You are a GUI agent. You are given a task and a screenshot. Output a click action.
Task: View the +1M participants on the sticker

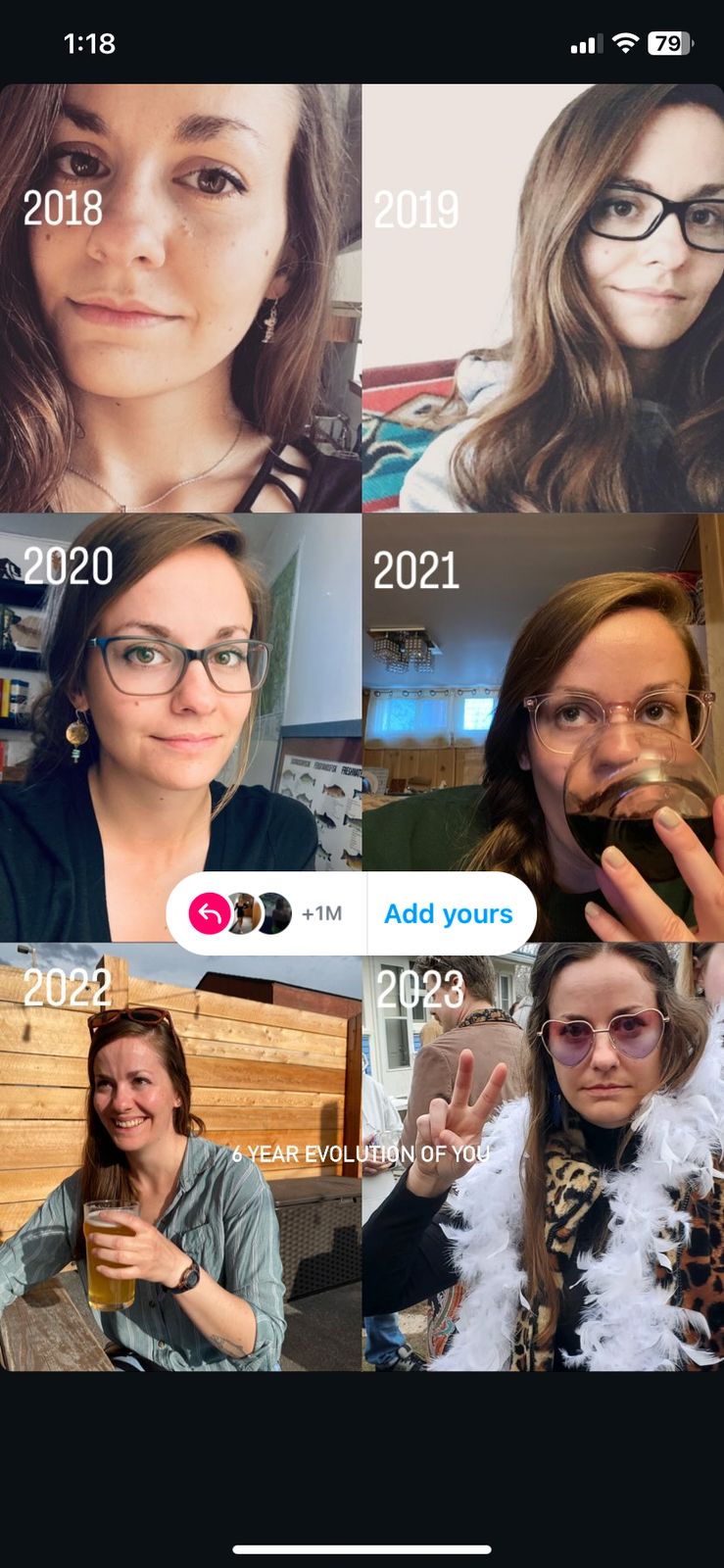point(321,913)
